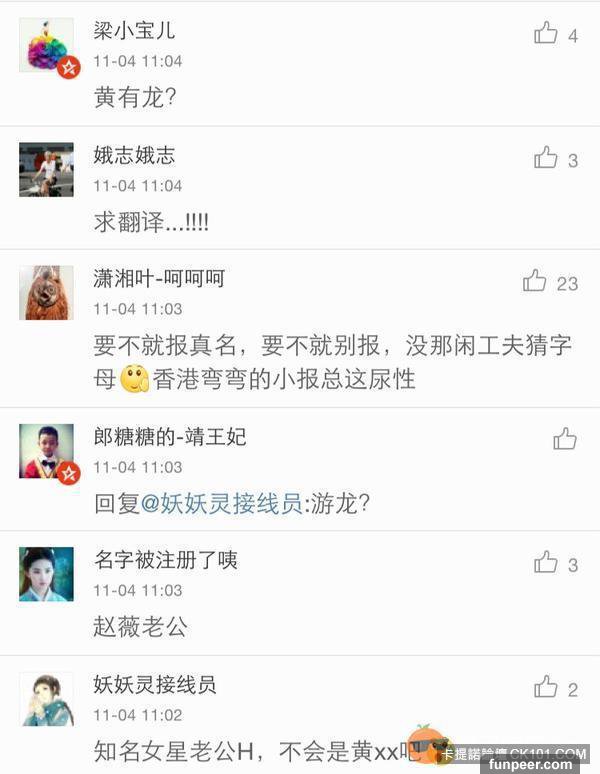Like 梁小宝儿's comment
The height and width of the screenshot is (774, 600).
point(546,34)
